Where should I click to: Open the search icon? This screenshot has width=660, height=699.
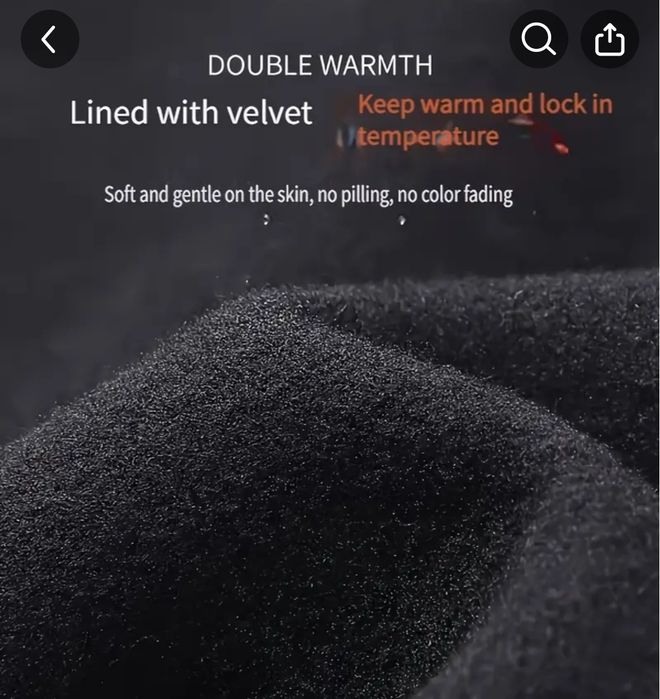(x=538, y=39)
